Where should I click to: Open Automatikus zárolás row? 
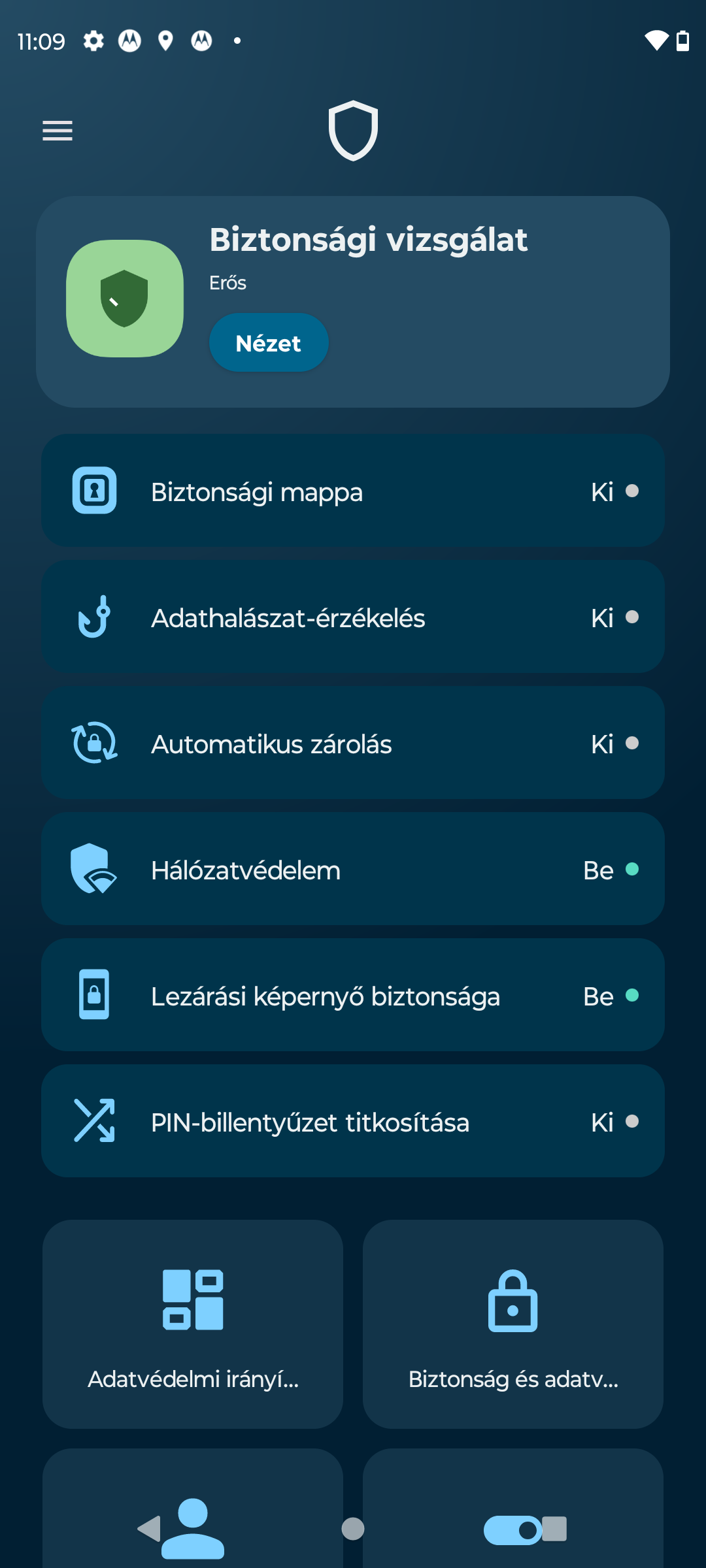(353, 743)
